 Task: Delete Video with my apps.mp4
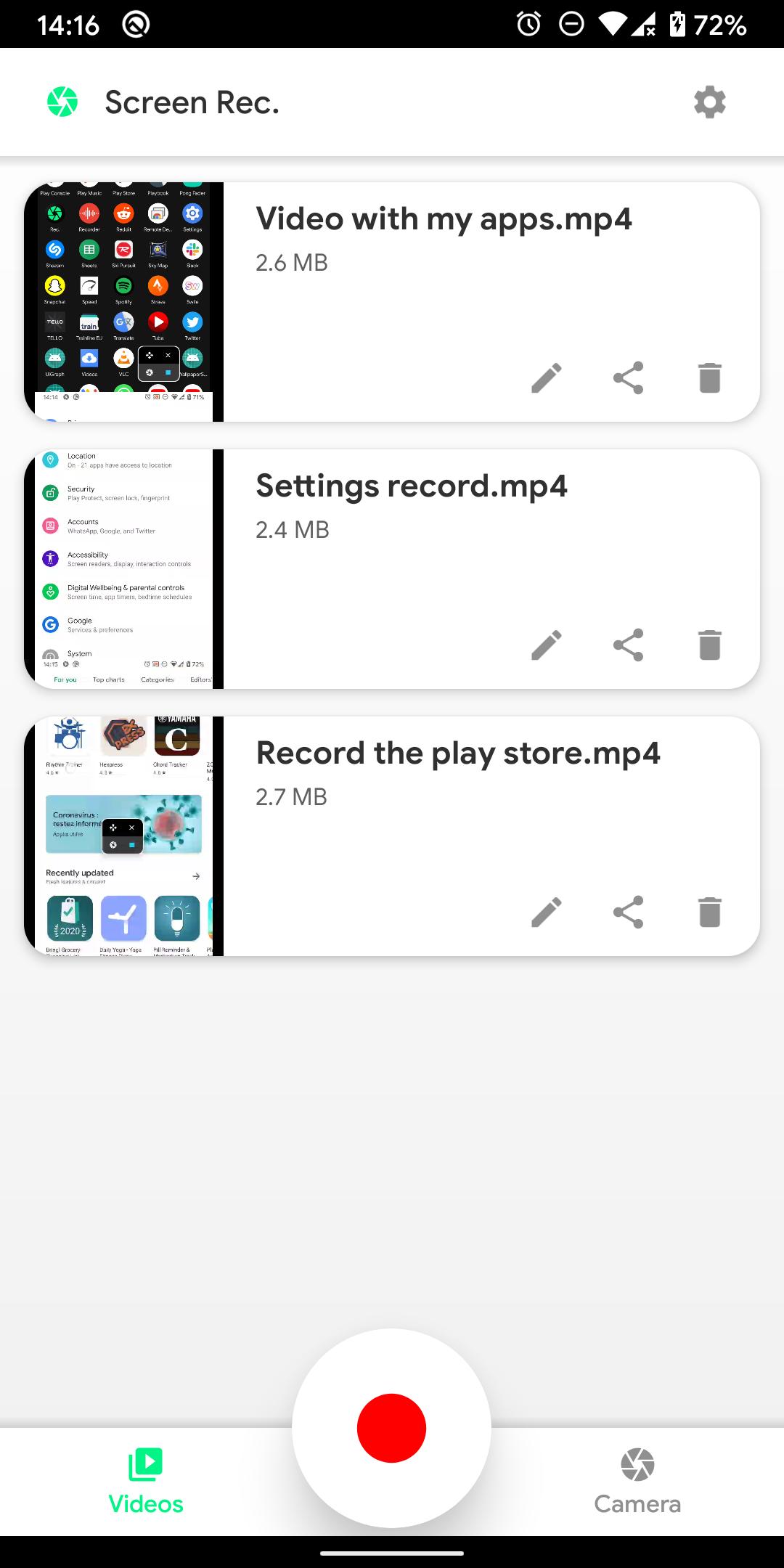709,378
